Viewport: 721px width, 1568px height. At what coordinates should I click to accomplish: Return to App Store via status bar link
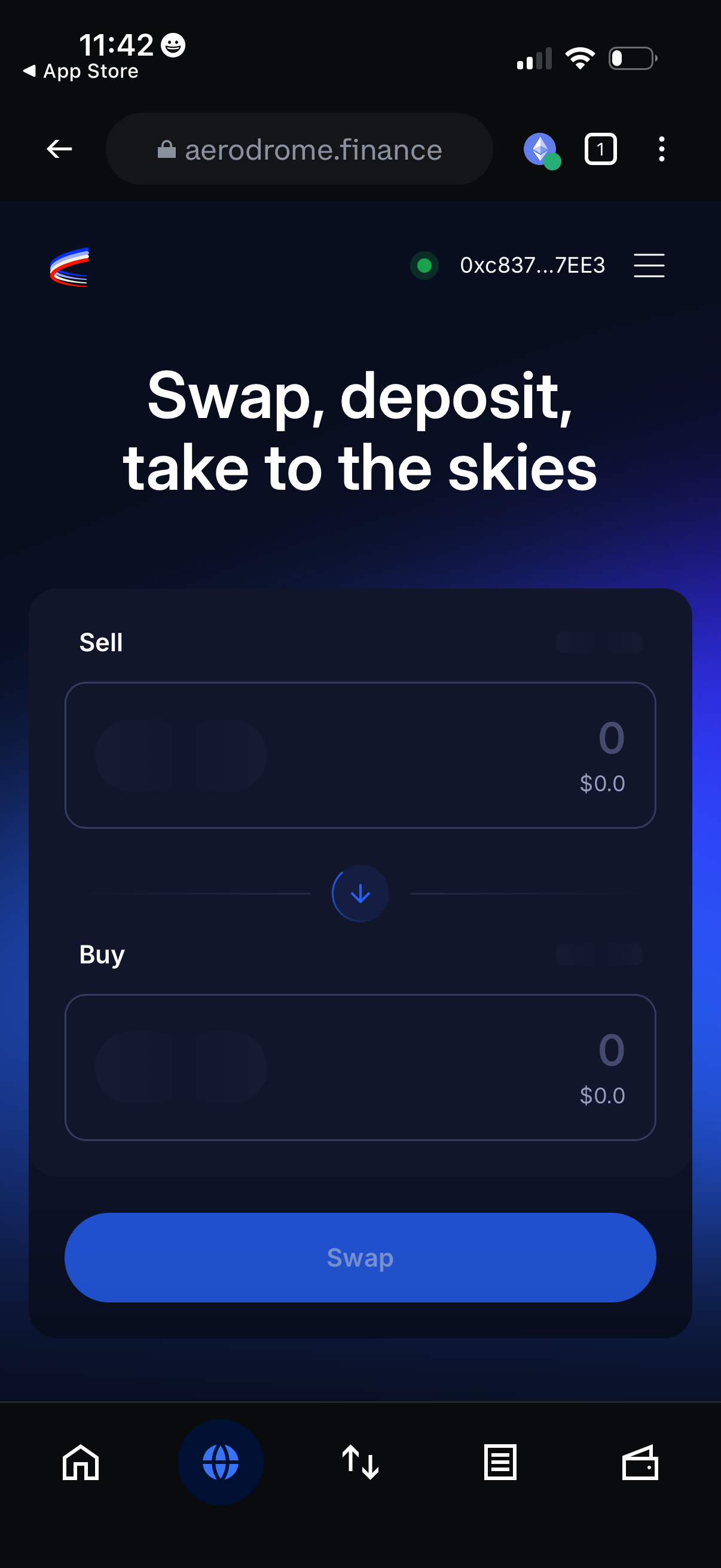coord(79,71)
